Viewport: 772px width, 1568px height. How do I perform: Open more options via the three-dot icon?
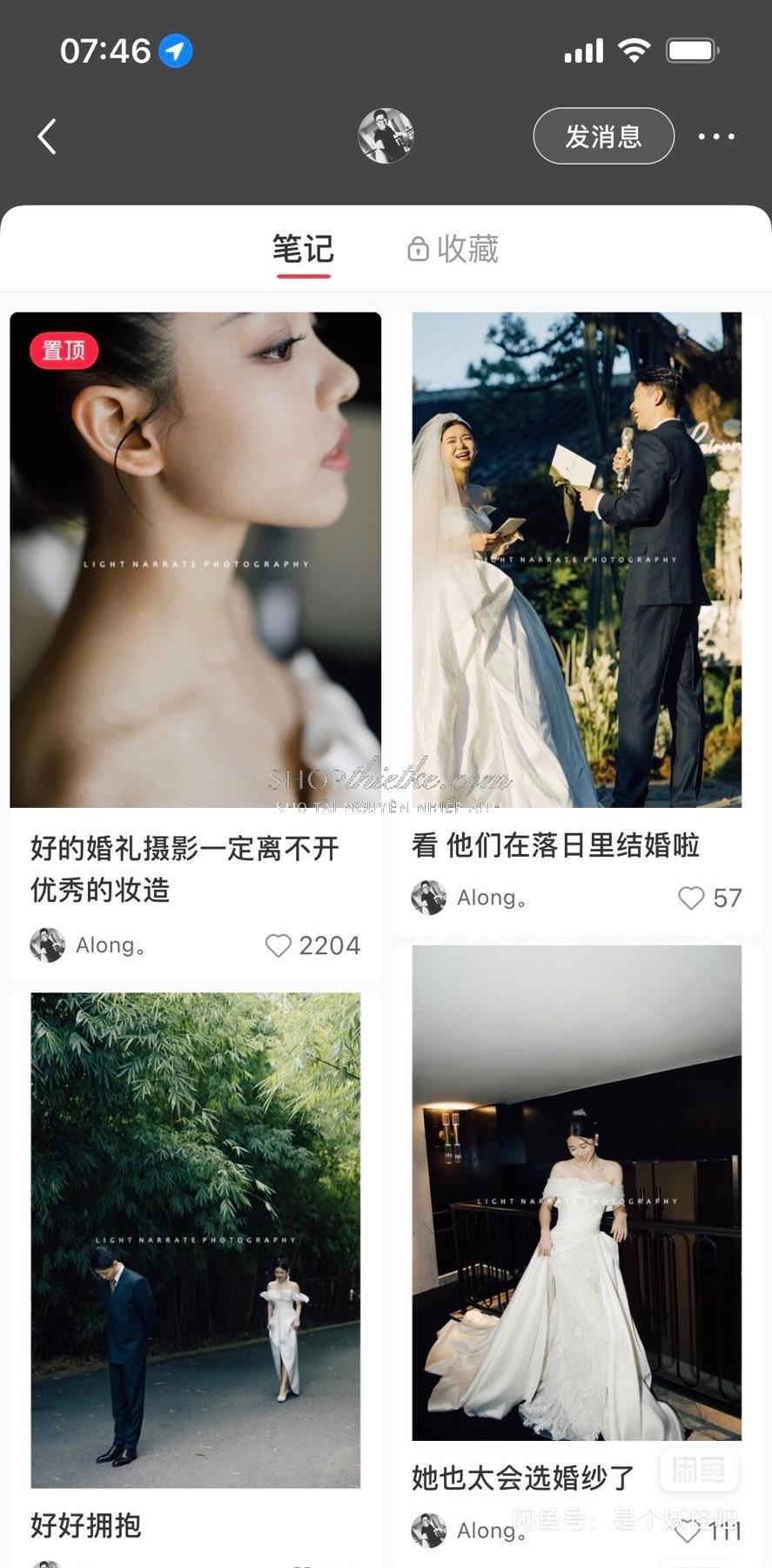(x=716, y=136)
